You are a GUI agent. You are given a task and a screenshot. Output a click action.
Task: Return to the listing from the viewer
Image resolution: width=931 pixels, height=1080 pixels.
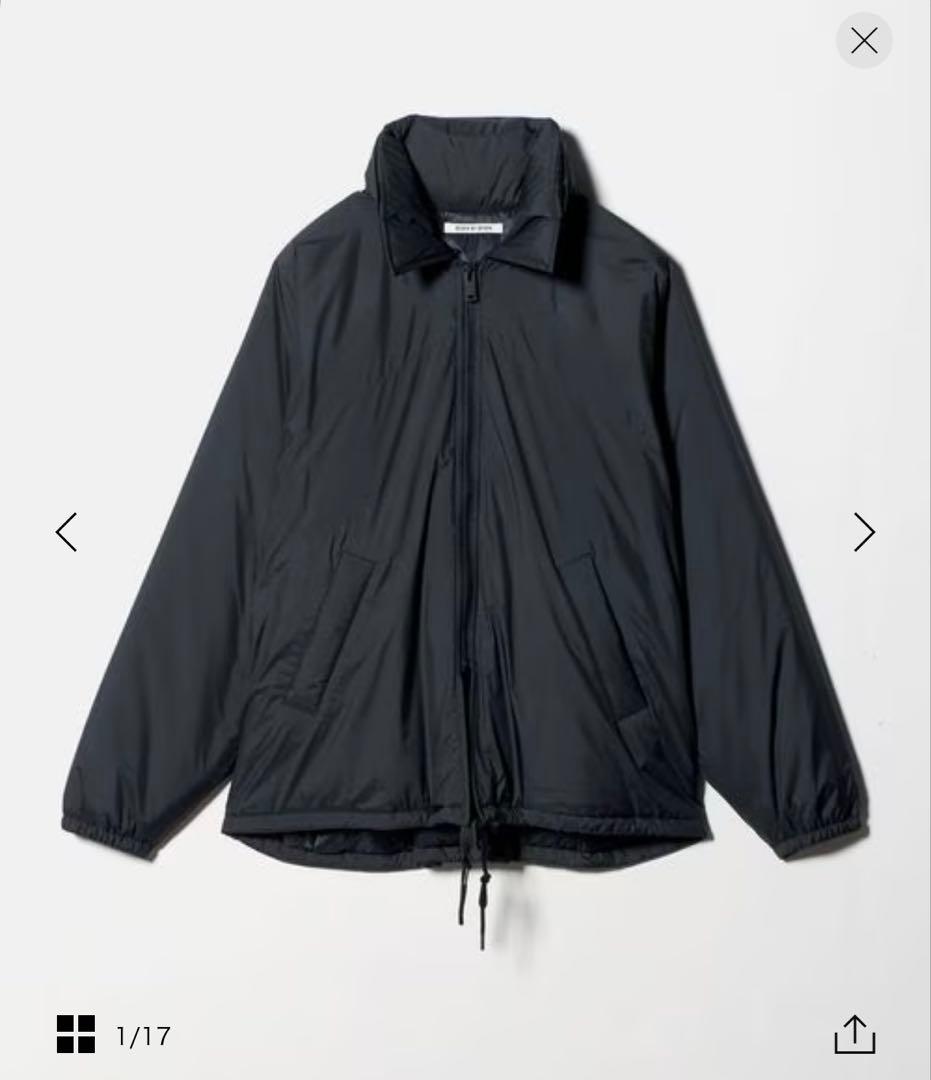coord(863,40)
